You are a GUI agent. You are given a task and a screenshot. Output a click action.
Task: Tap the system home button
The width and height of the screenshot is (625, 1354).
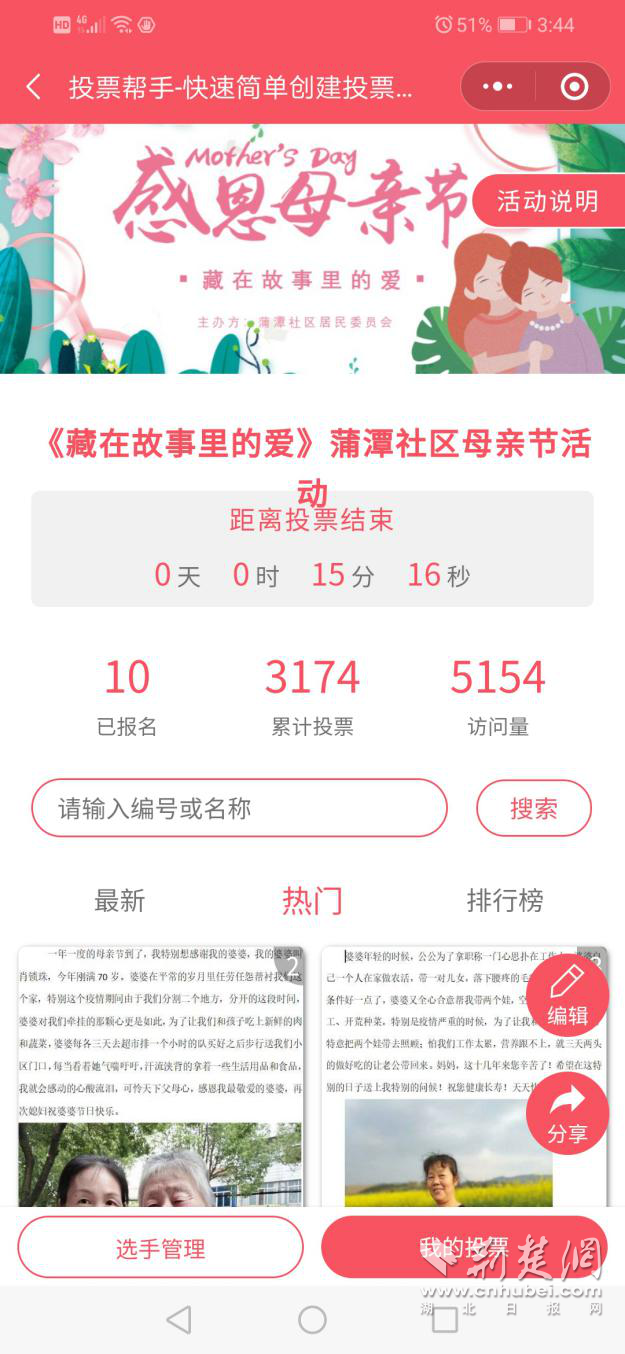point(312,1320)
